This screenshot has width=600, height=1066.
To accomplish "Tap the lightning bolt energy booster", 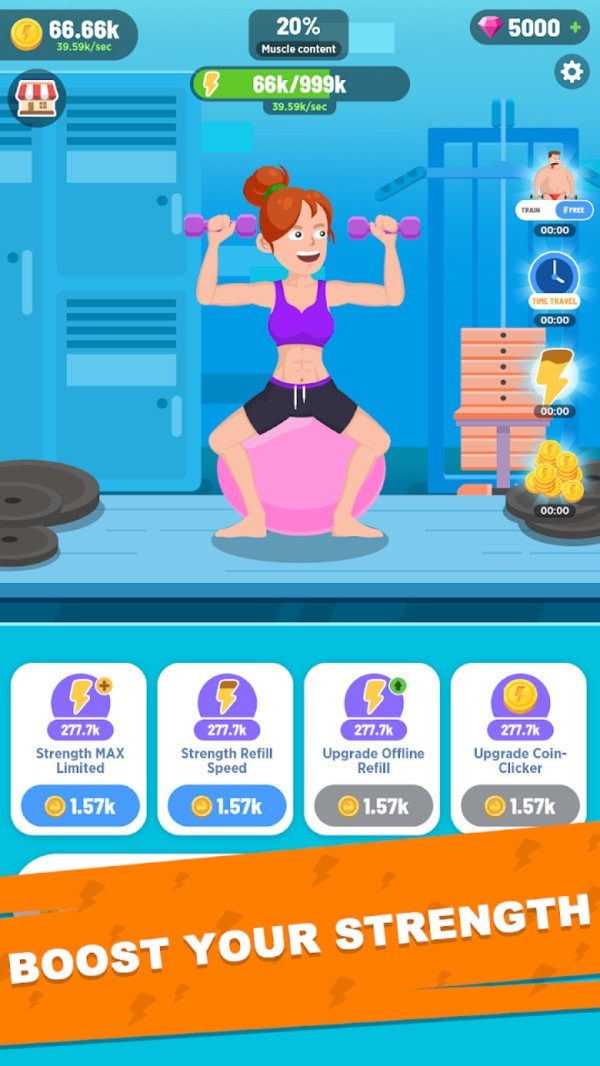I will (554, 375).
